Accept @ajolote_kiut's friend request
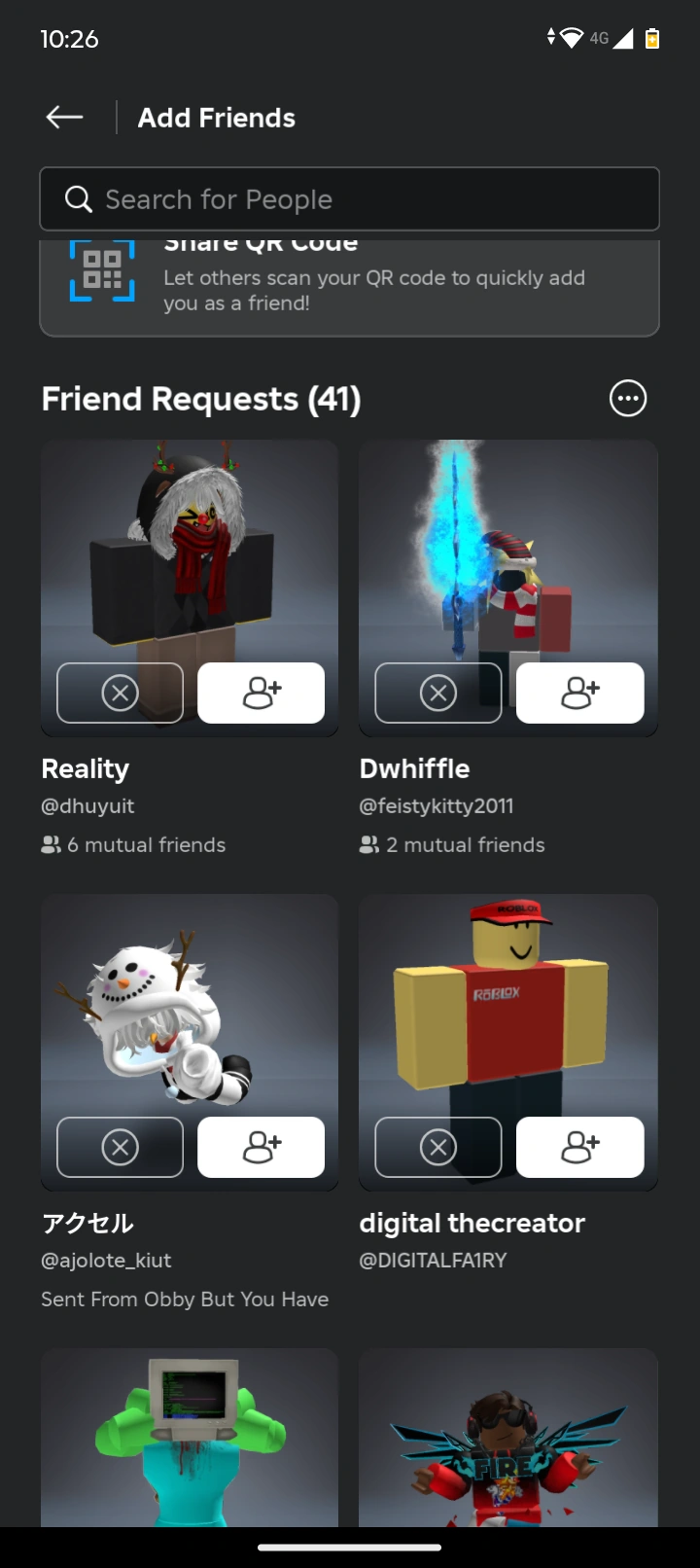The image size is (700, 1568). (261, 1147)
